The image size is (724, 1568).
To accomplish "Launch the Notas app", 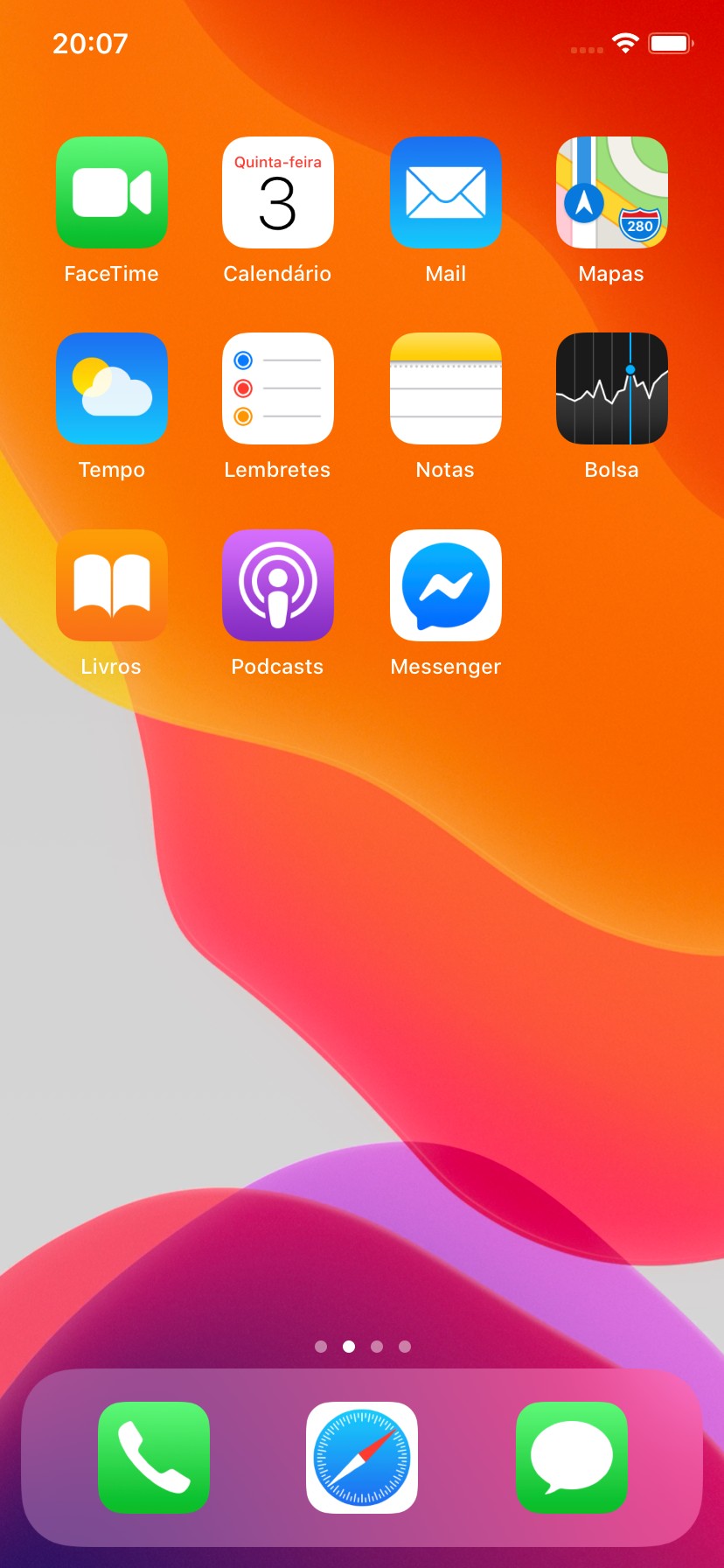I will click(446, 388).
